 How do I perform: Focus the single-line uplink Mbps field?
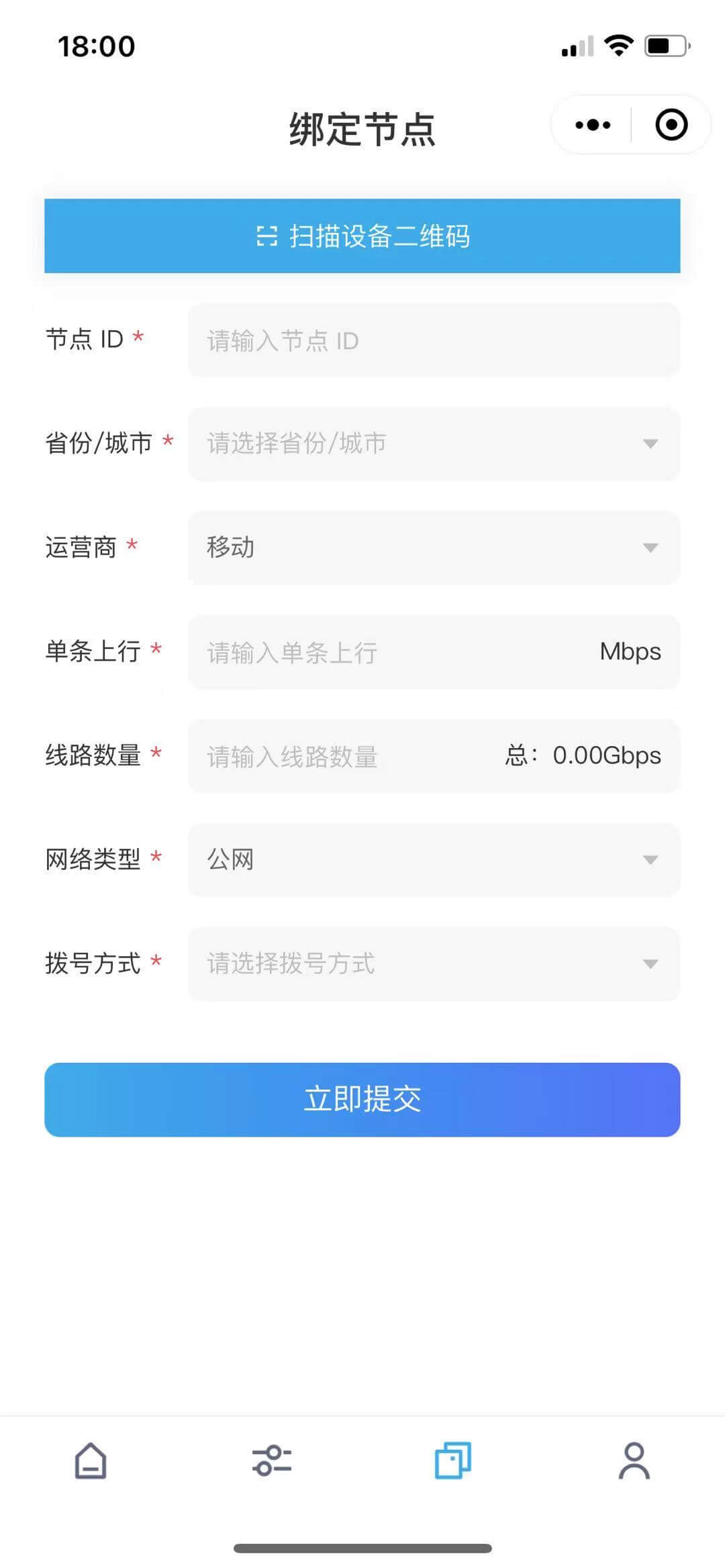tap(396, 652)
